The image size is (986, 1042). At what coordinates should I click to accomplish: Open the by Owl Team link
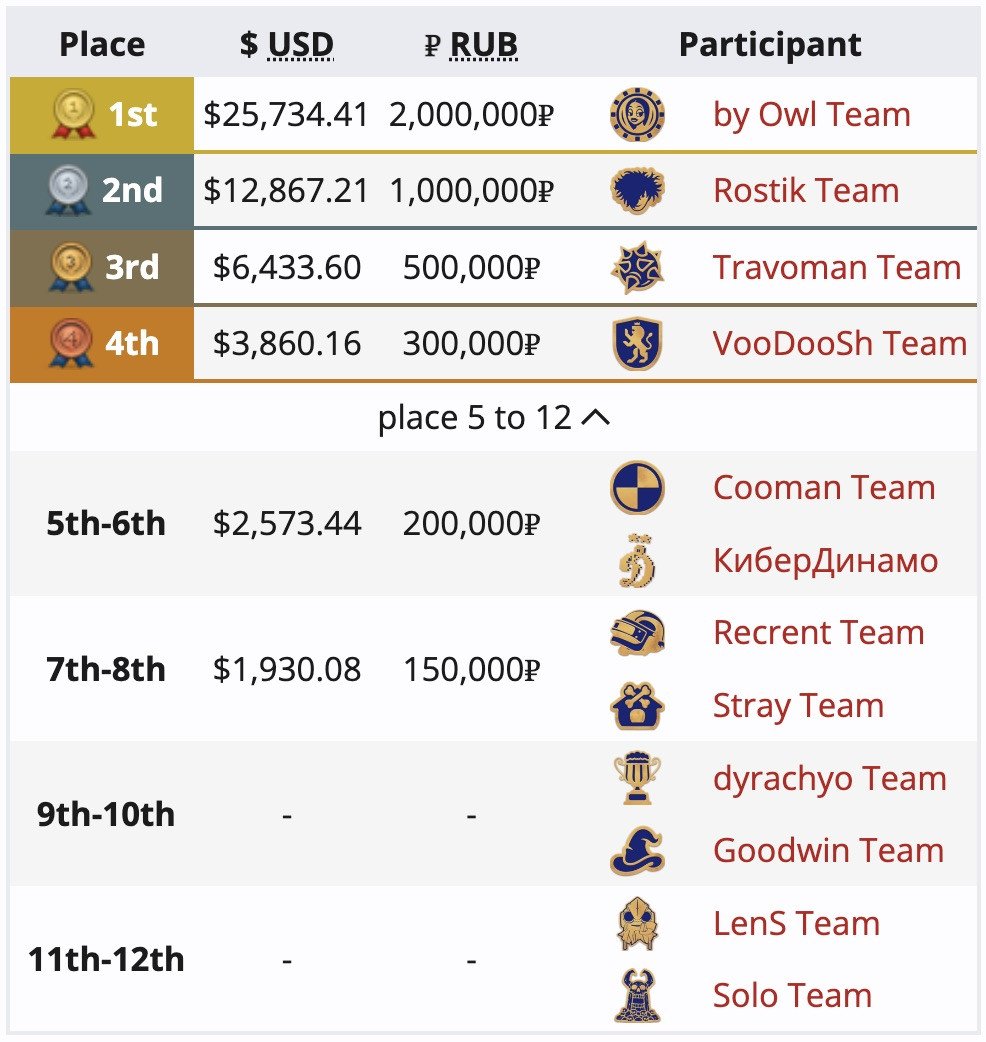click(811, 115)
